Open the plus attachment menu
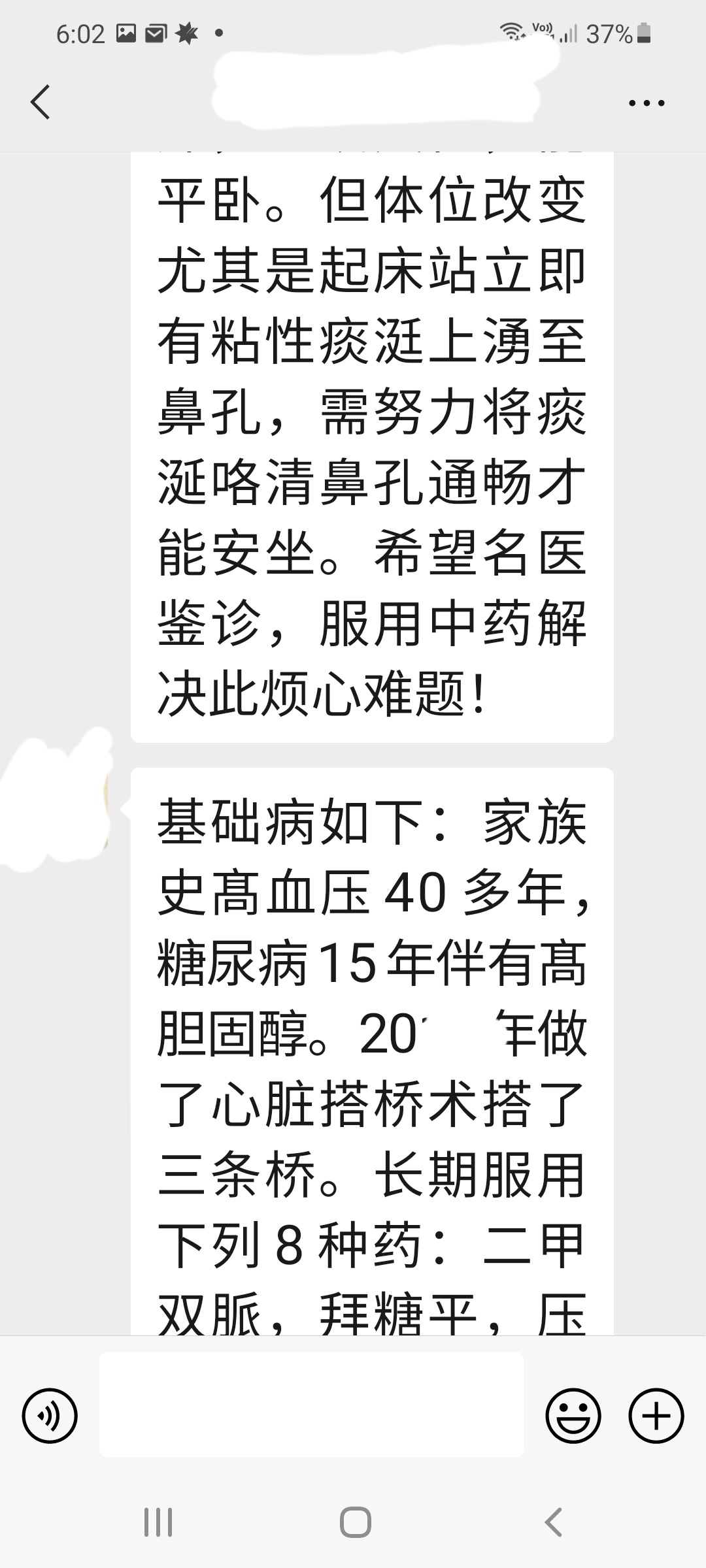The image size is (706, 1568). (x=656, y=1416)
